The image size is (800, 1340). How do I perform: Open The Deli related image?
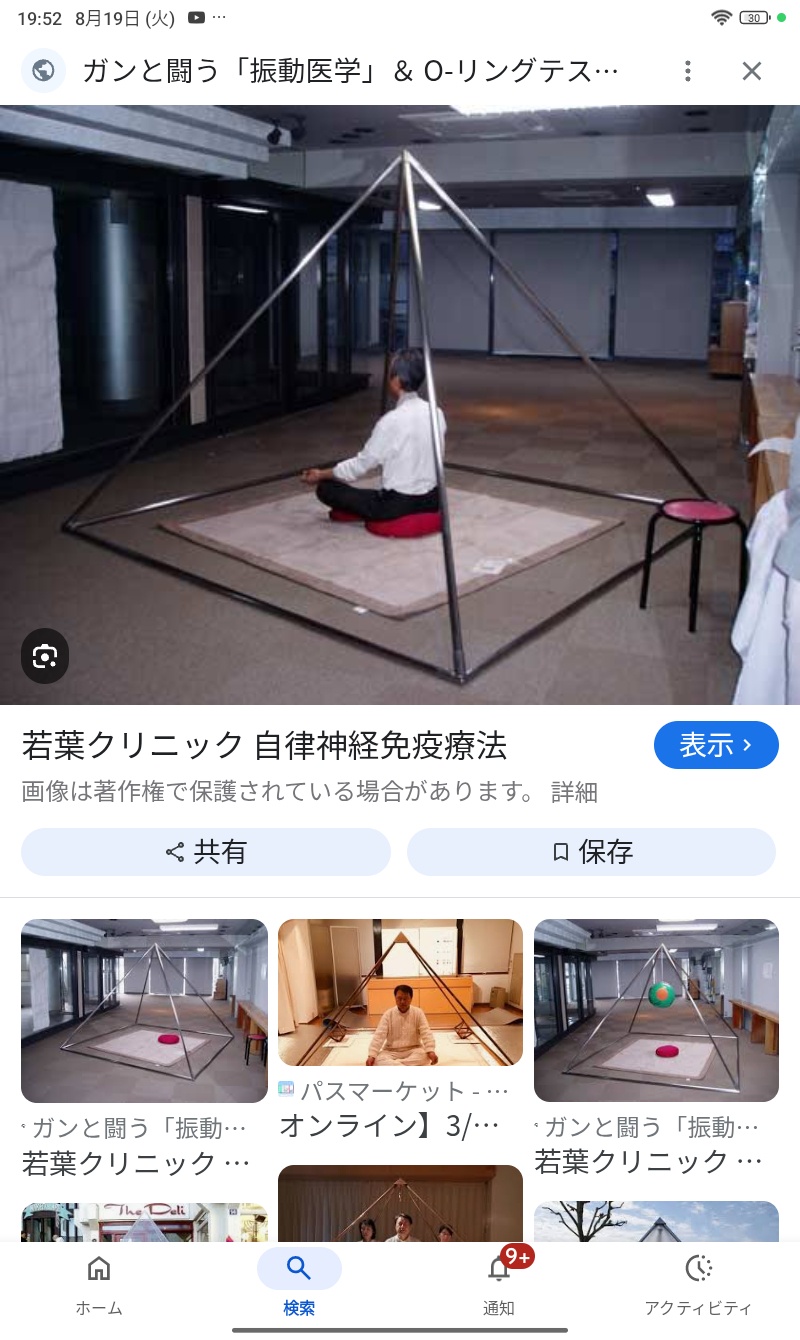click(144, 1222)
